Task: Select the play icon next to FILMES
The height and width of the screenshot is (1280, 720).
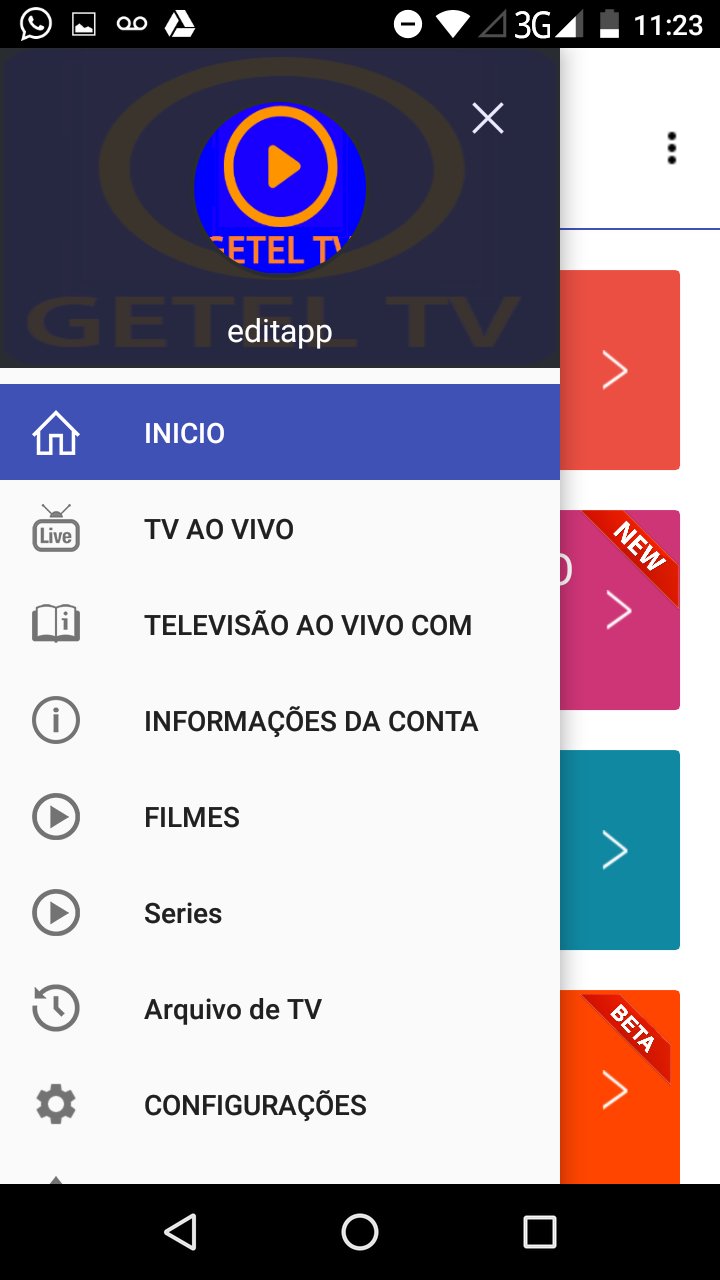Action: [x=55, y=816]
